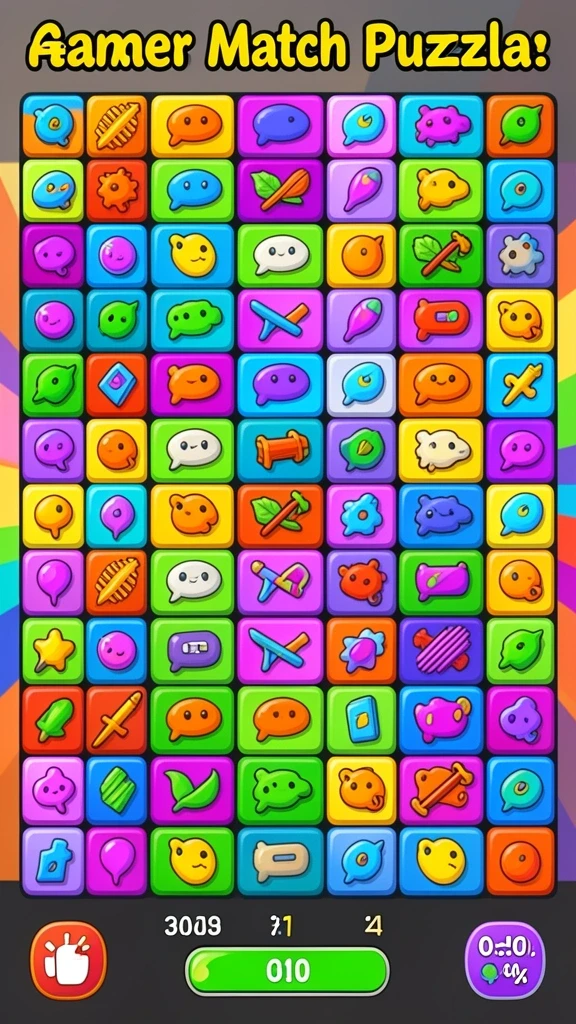The image size is (576, 1024).
Task: Select the blue card on green tile
Action: [x=361, y=719]
